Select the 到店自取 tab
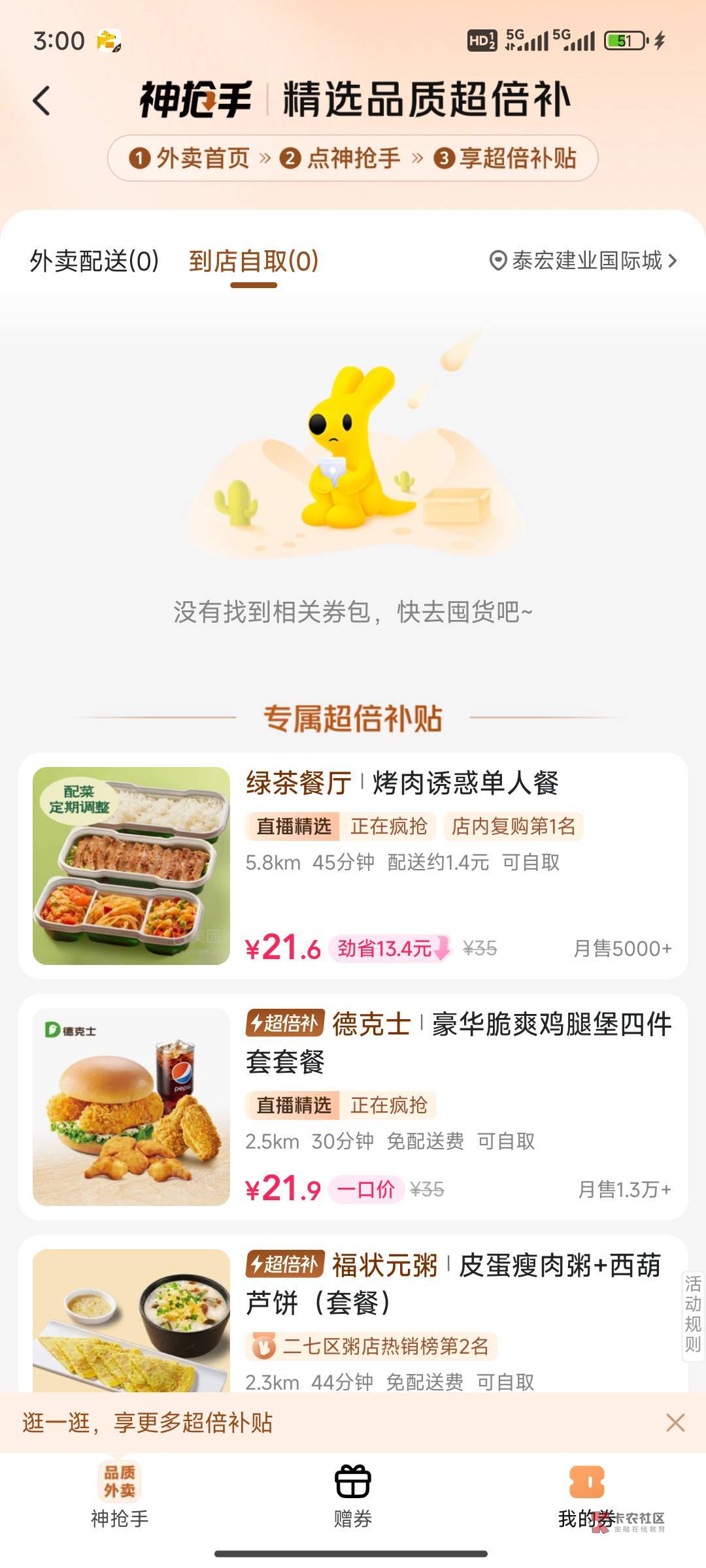706x1568 pixels. 254,261
